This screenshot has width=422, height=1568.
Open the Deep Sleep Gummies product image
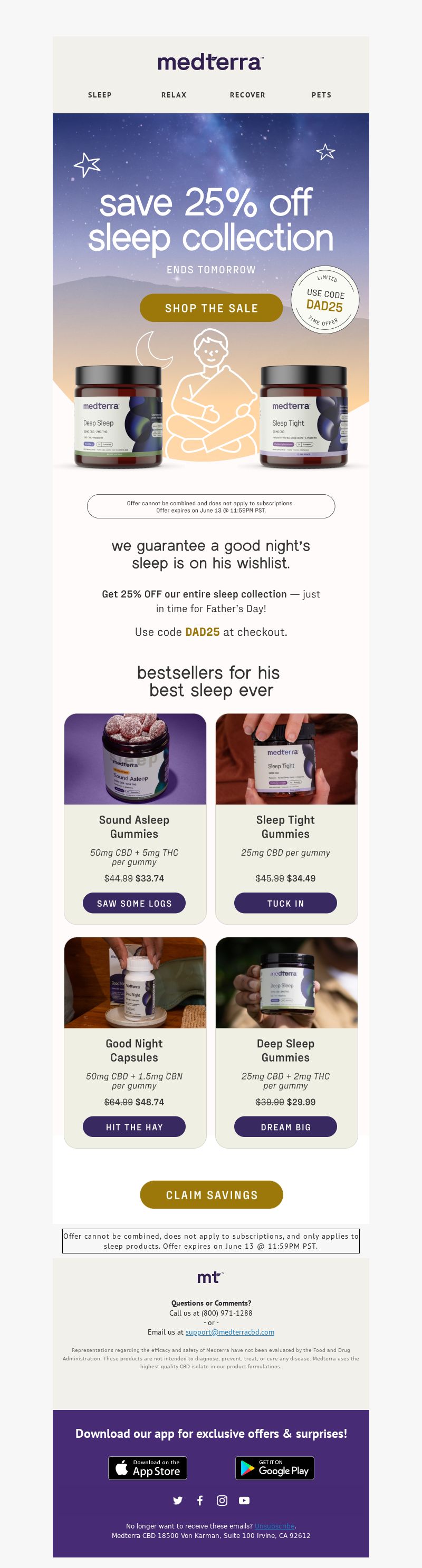click(x=286, y=983)
